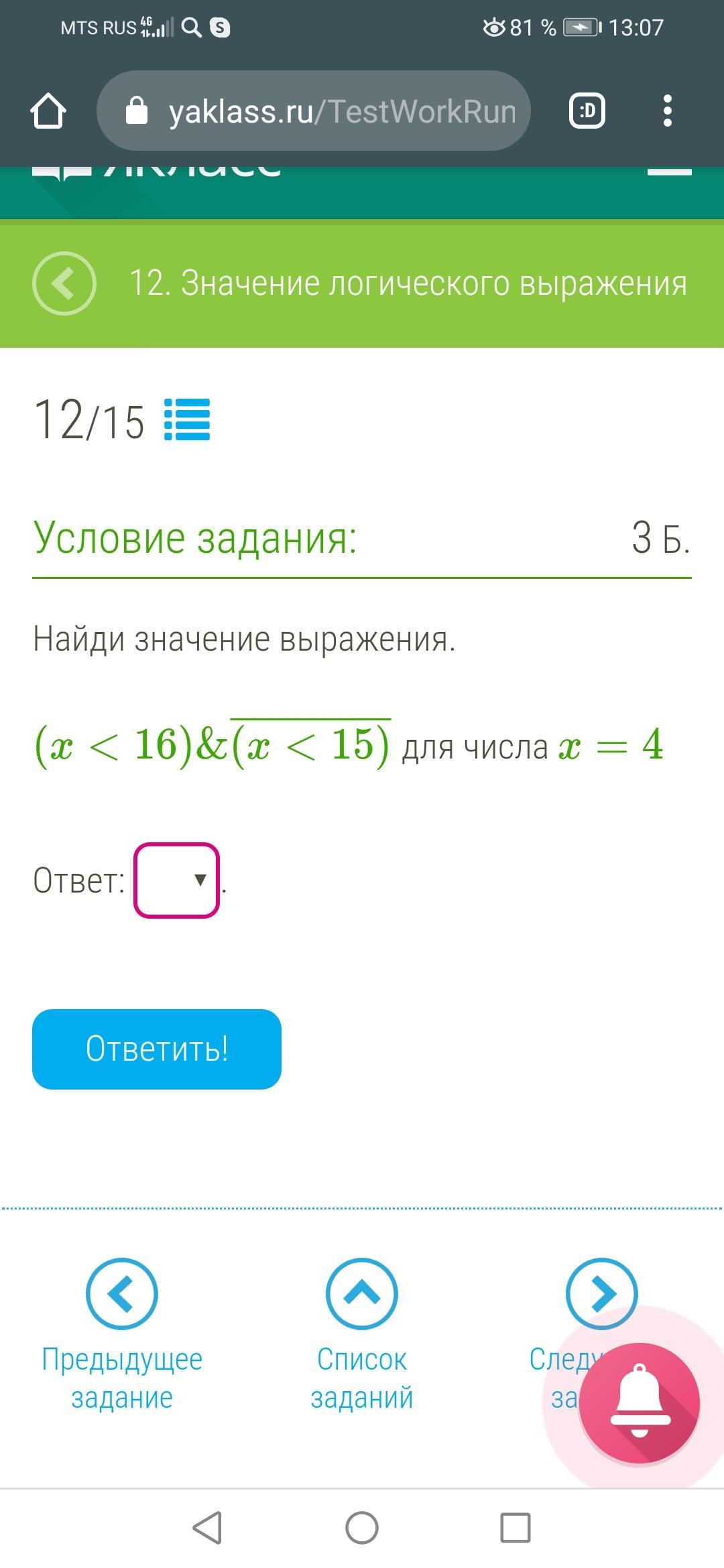Viewport: 724px width, 1568px height.
Task: Open the browser home page
Action: 48,111
